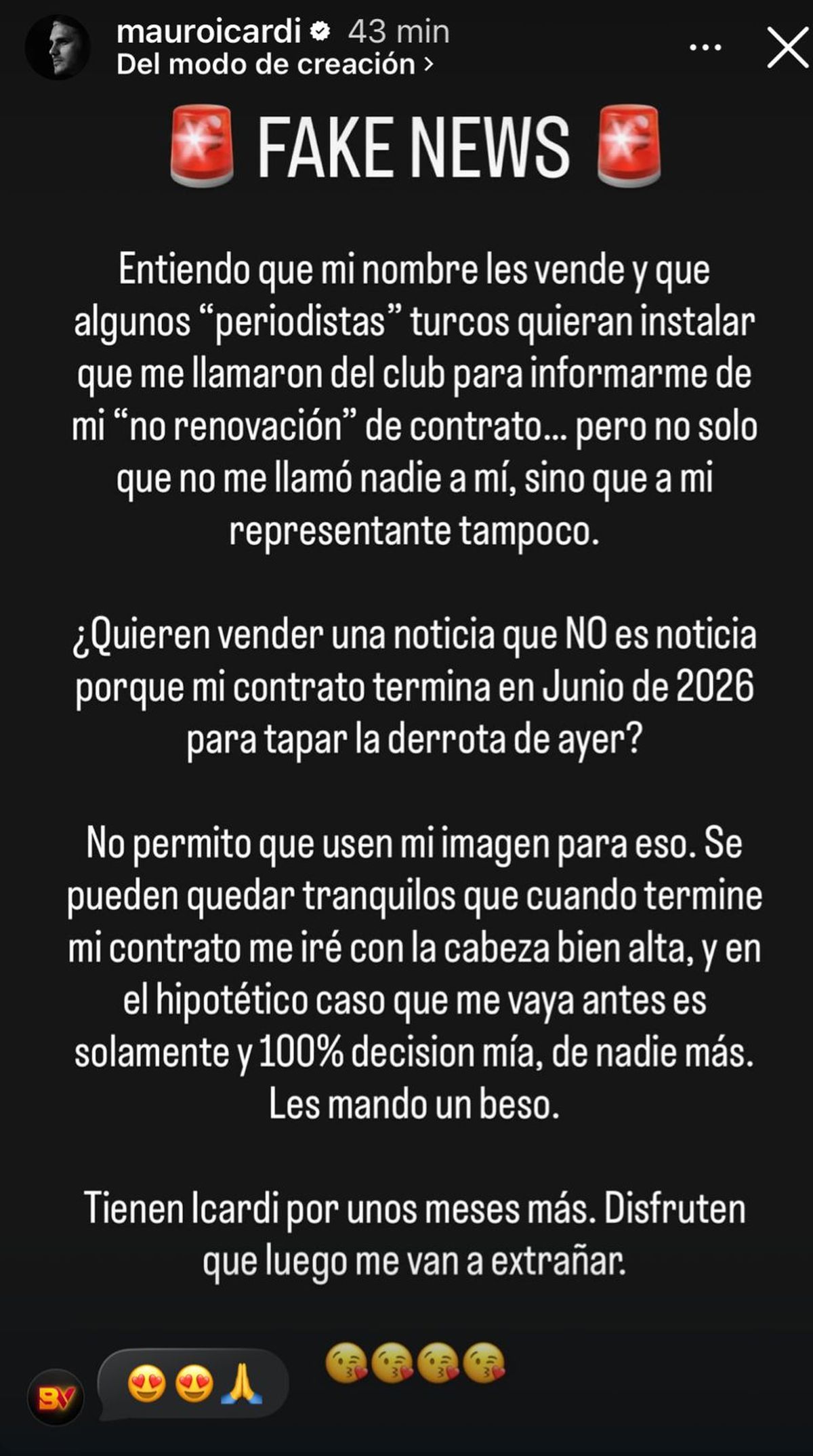Open the 'Del modo de creación' link
Image resolution: width=813 pixels, height=1456 pixels.
274,64
